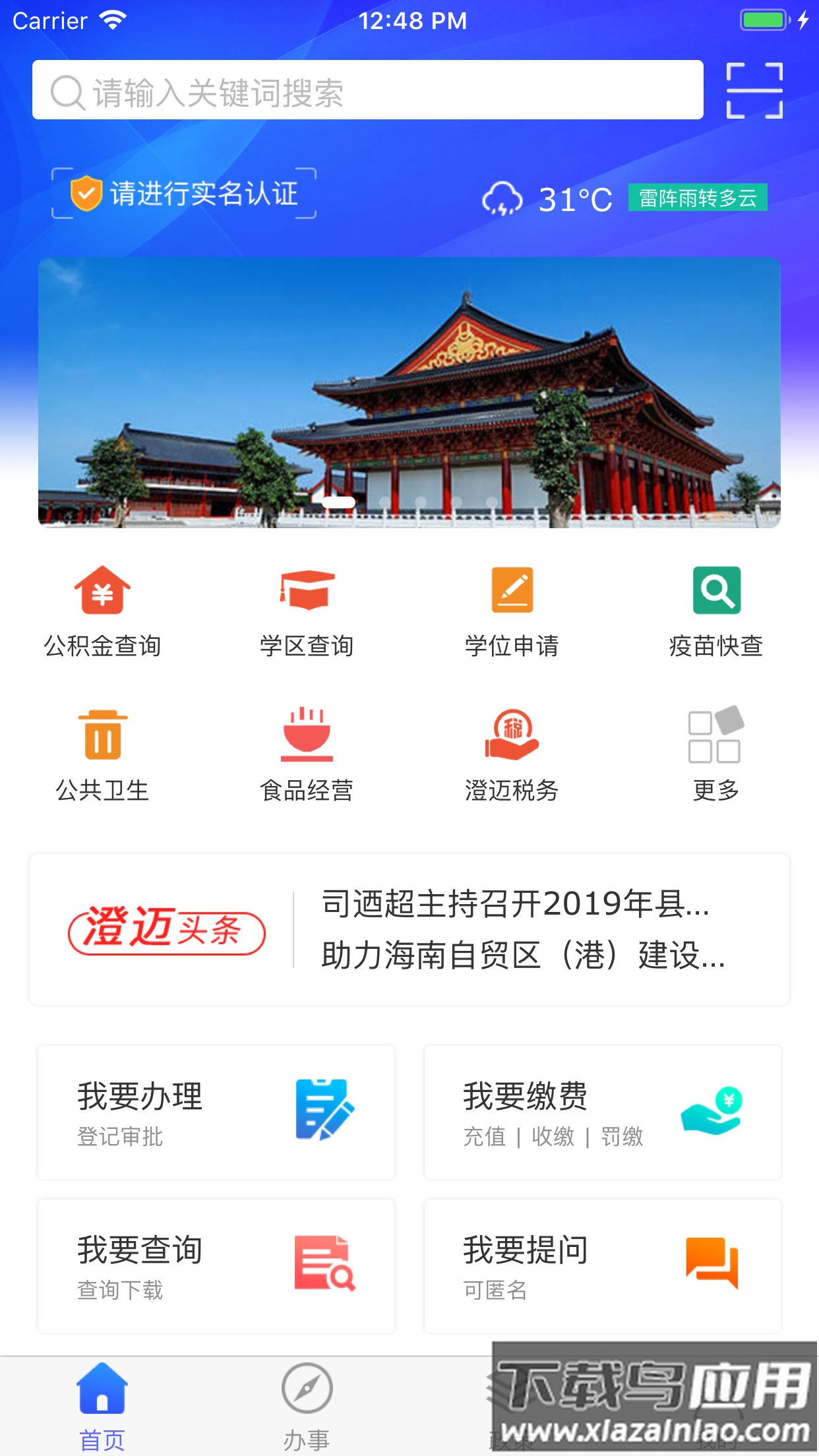
Task: Select the 食品经营 food business icon
Action: pos(307,752)
